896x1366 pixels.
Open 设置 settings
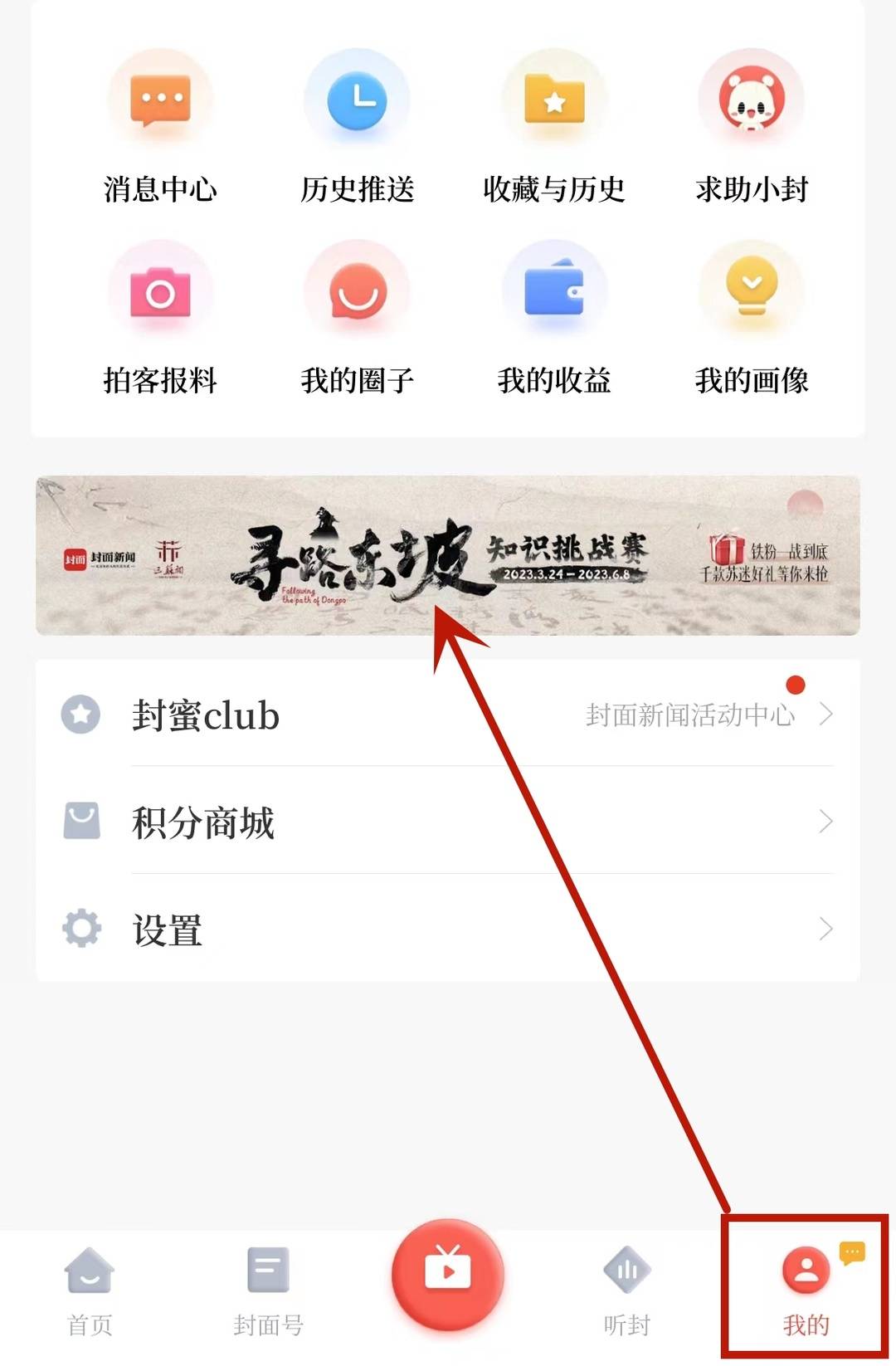pos(448,929)
